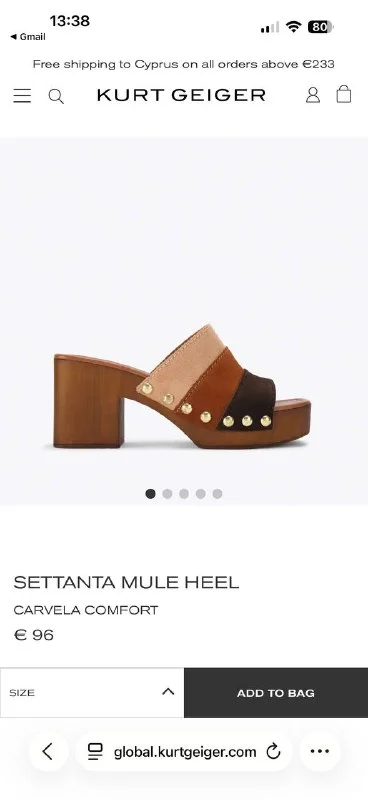Expand the Size selector
368x800 pixels.
point(92,693)
